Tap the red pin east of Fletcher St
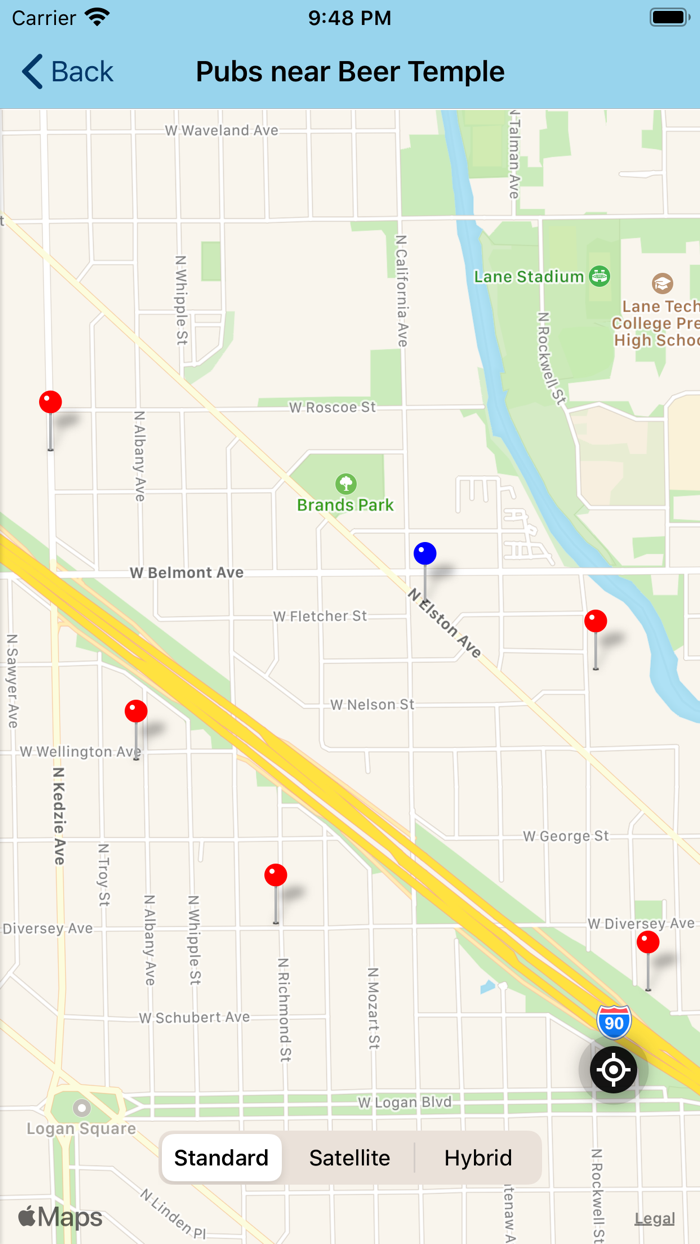 tap(596, 622)
